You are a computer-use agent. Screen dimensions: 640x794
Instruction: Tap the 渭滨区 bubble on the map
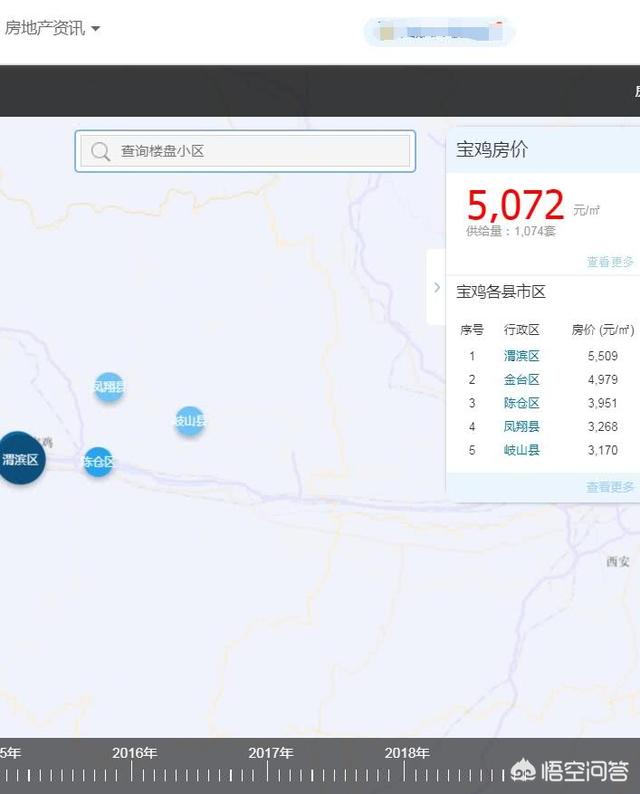tap(20, 459)
